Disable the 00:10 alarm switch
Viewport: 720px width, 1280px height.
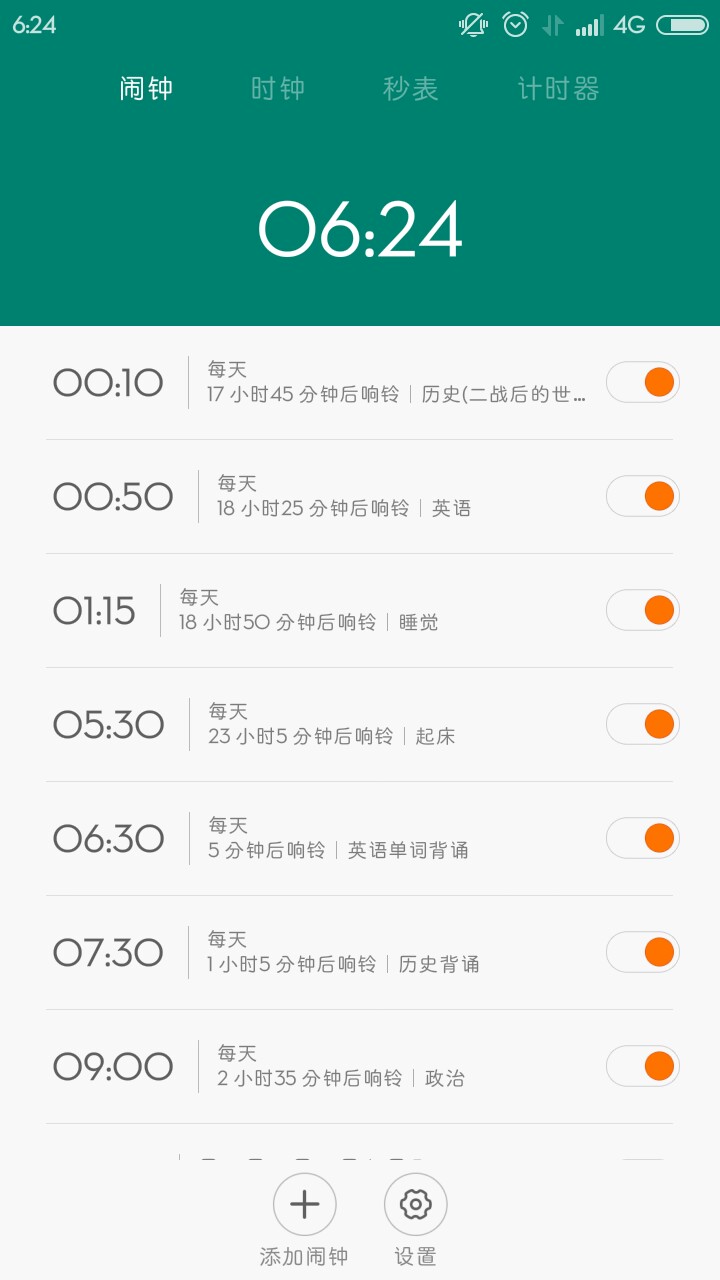643,382
